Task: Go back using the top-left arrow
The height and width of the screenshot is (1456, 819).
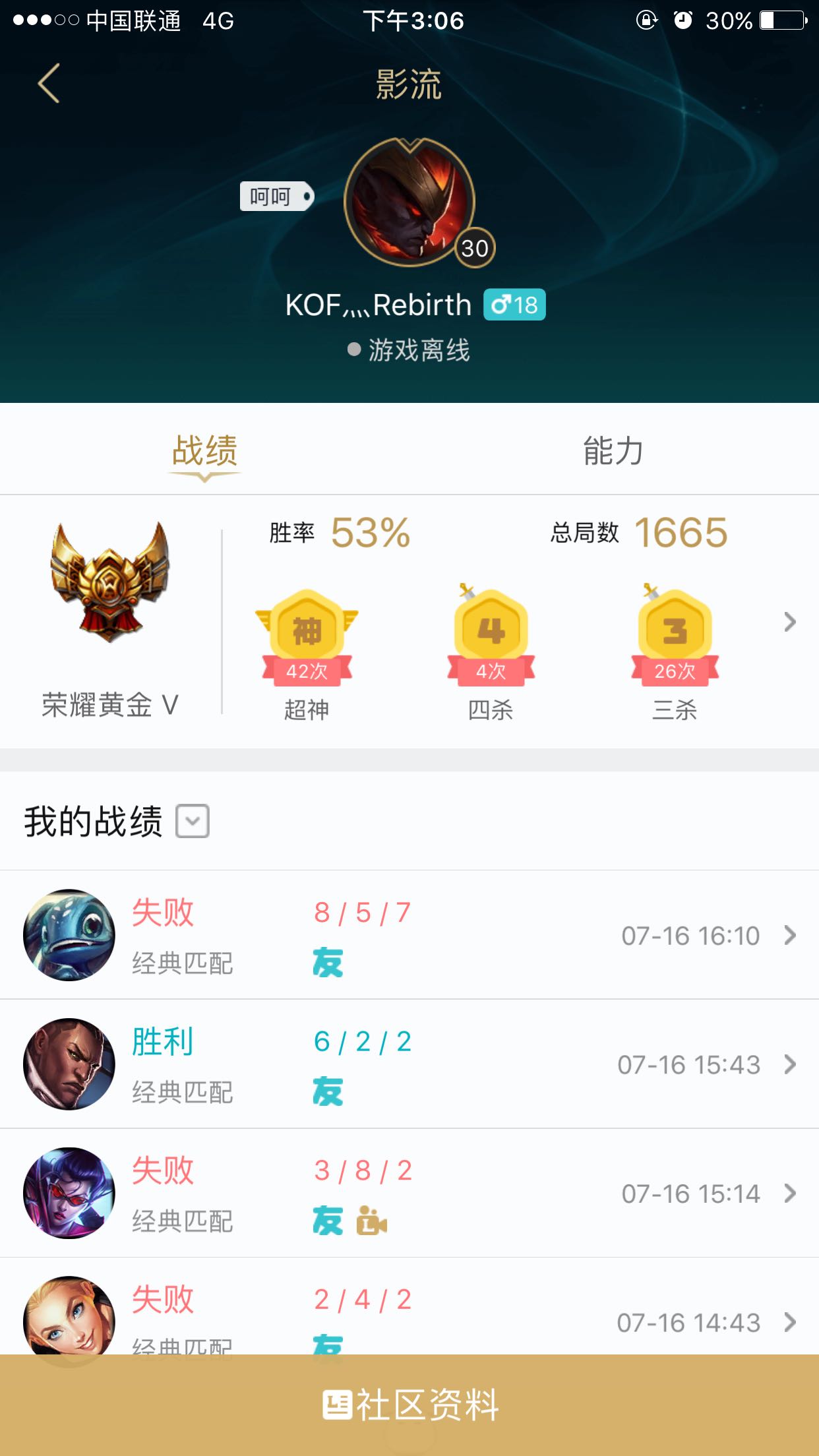Action: point(49,84)
